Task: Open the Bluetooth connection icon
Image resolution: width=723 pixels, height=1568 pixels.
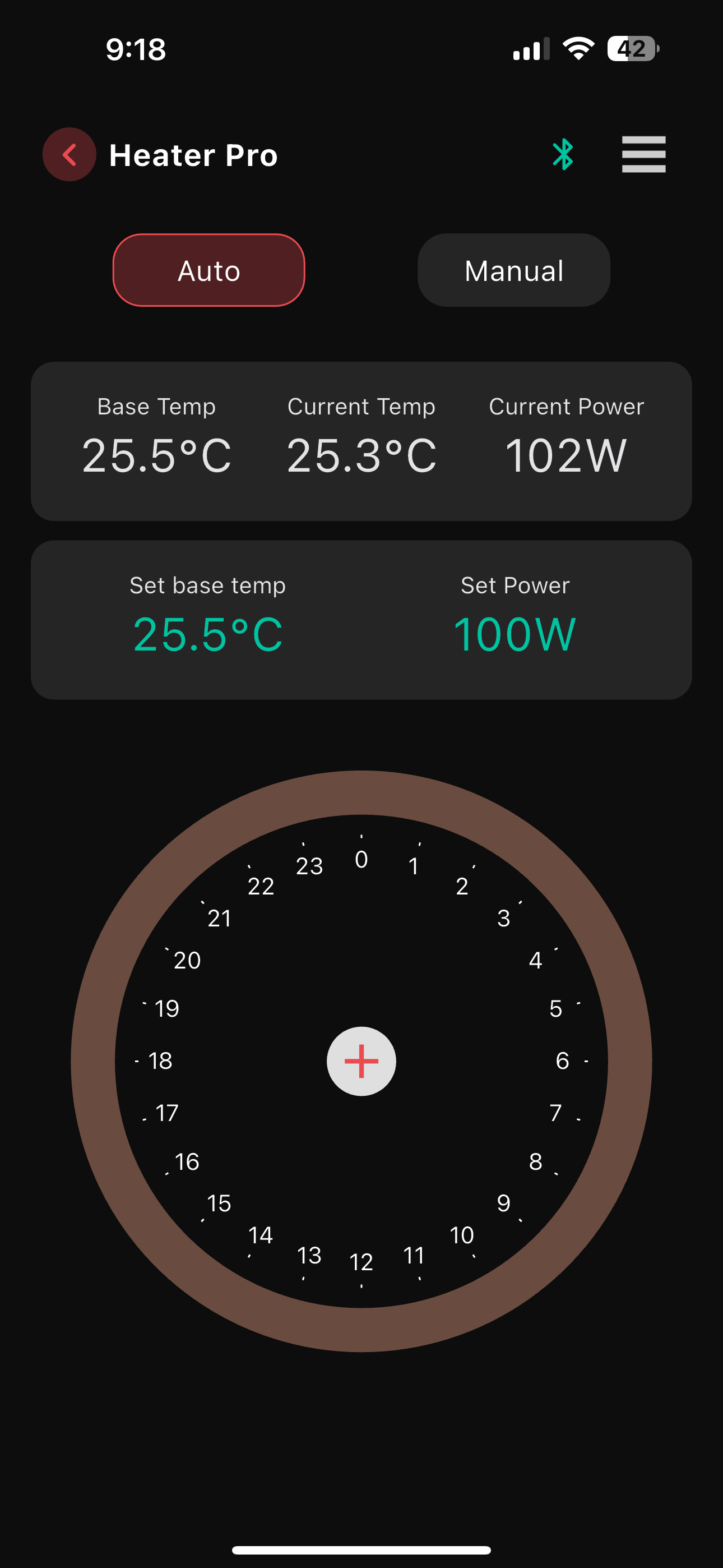Action: (563, 155)
